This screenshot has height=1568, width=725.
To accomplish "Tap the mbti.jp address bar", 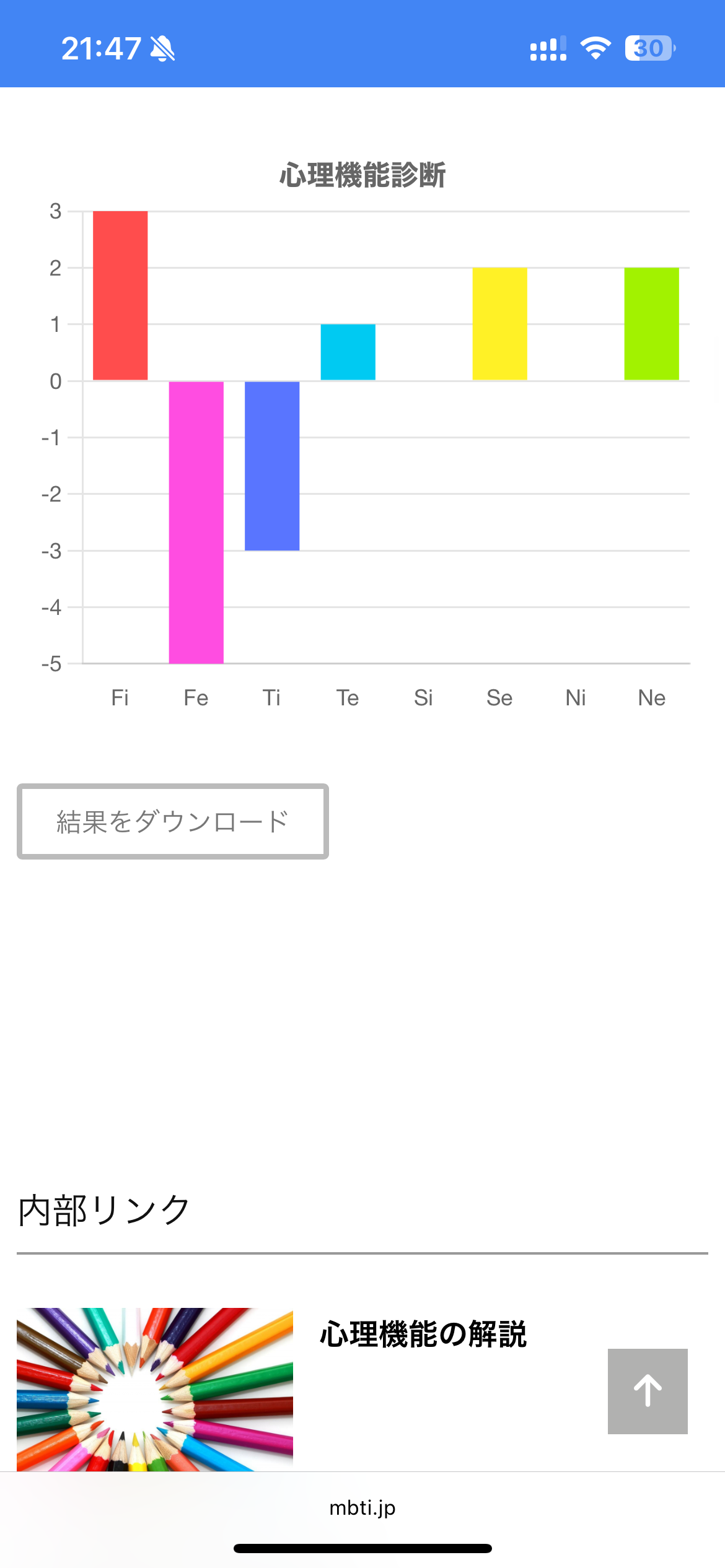I will coord(362,1507).
